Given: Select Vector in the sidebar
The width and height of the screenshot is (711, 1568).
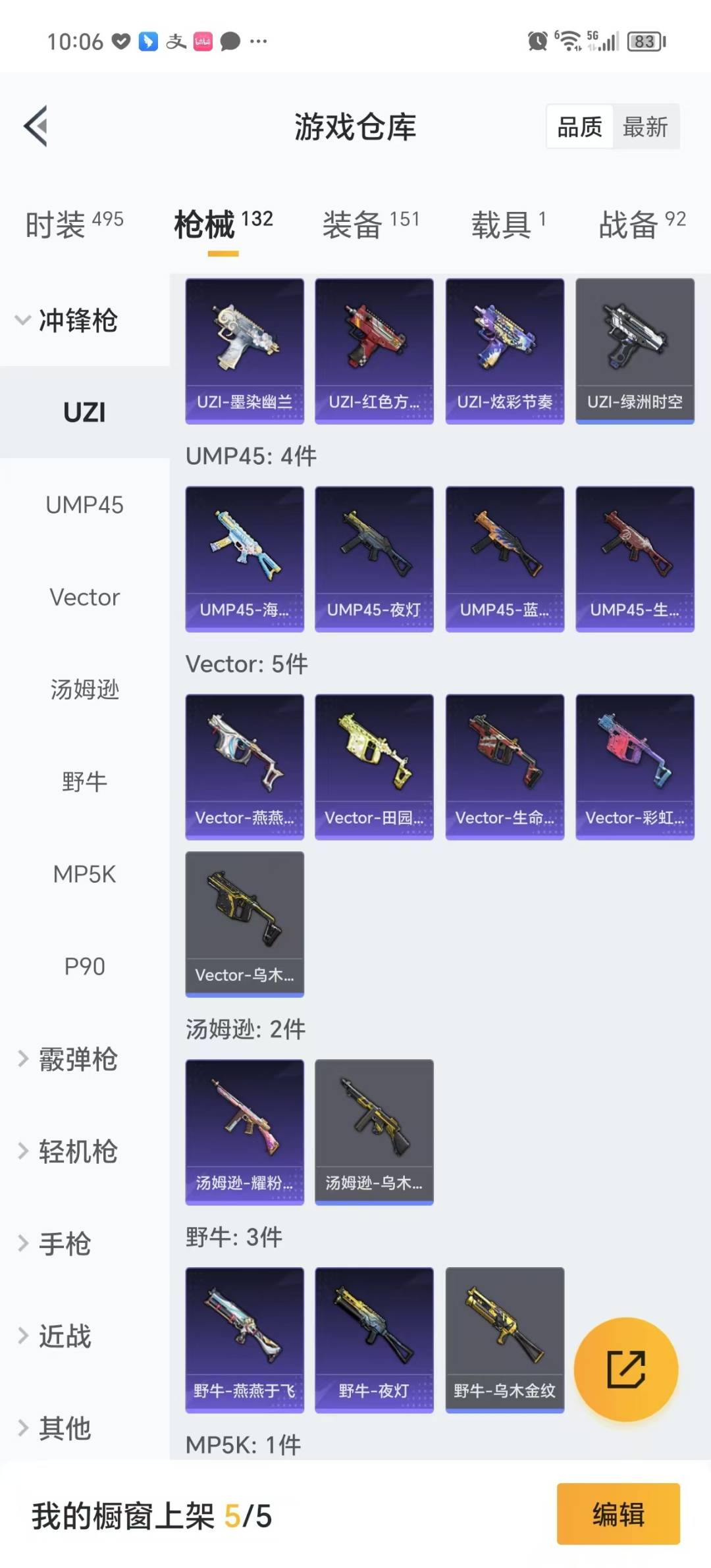Looking at the screenshot, I should click(84, 597).
